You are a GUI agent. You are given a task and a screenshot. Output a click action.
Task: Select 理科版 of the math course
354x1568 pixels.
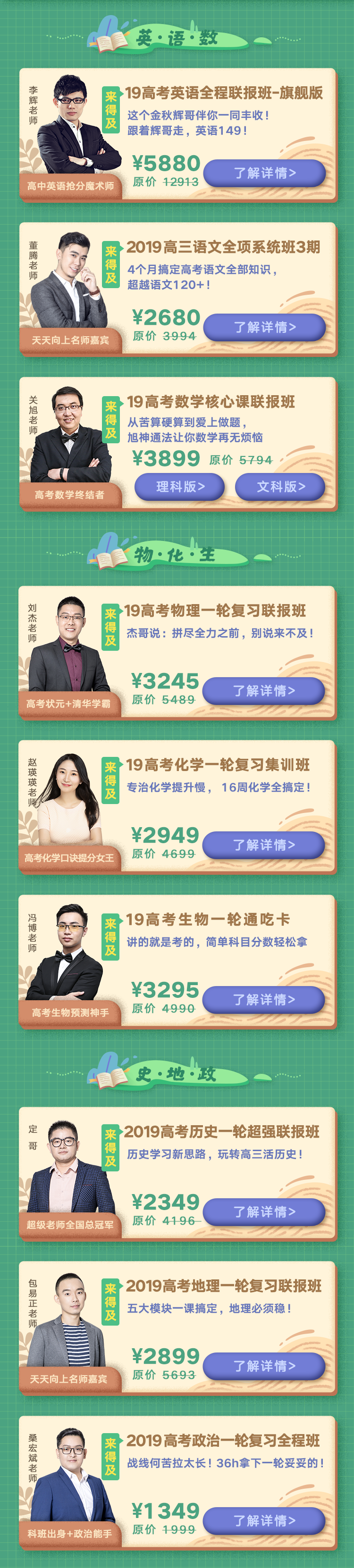180,486
